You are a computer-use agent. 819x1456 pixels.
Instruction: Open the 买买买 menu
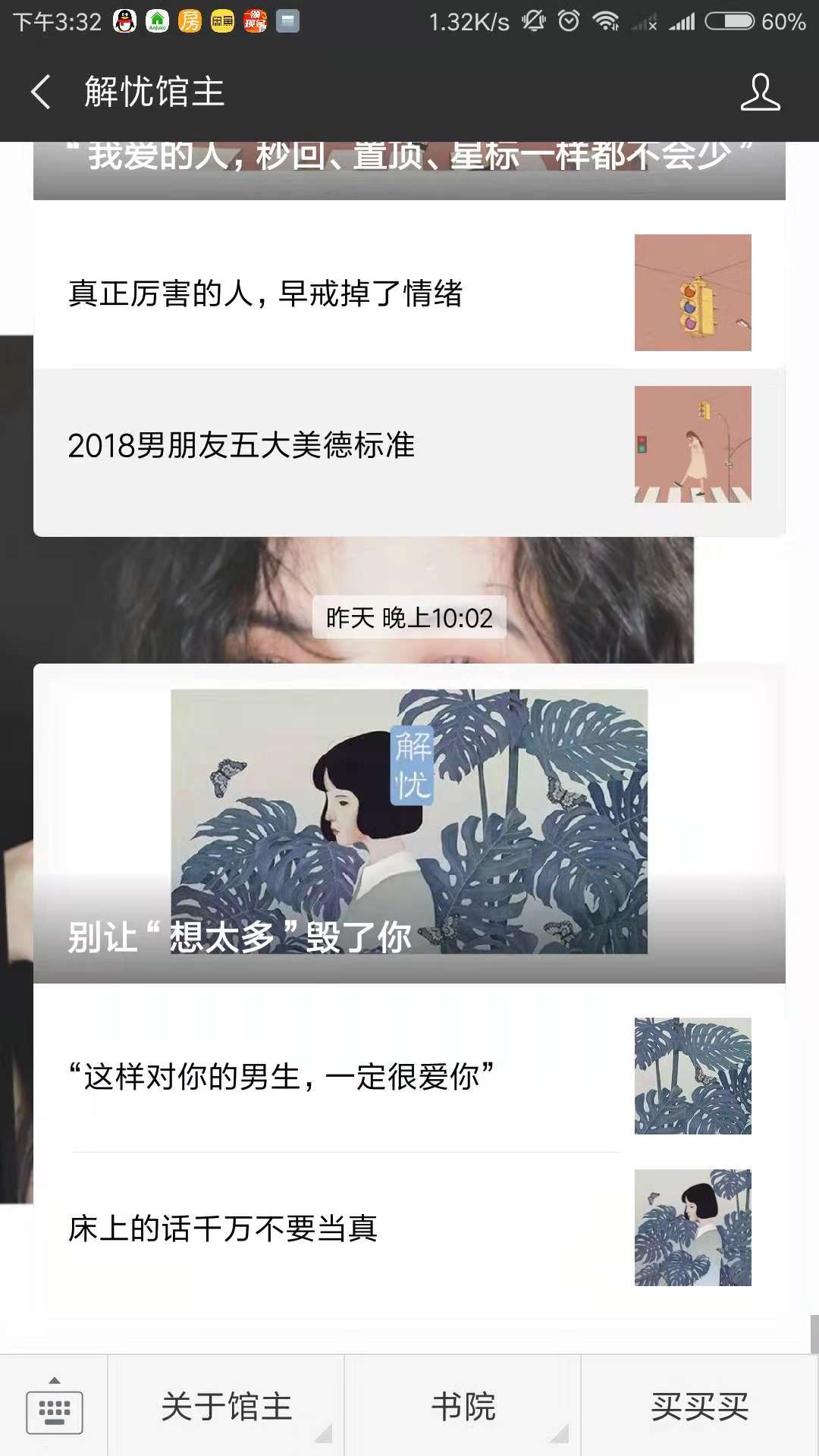[x=699, y=1407]
